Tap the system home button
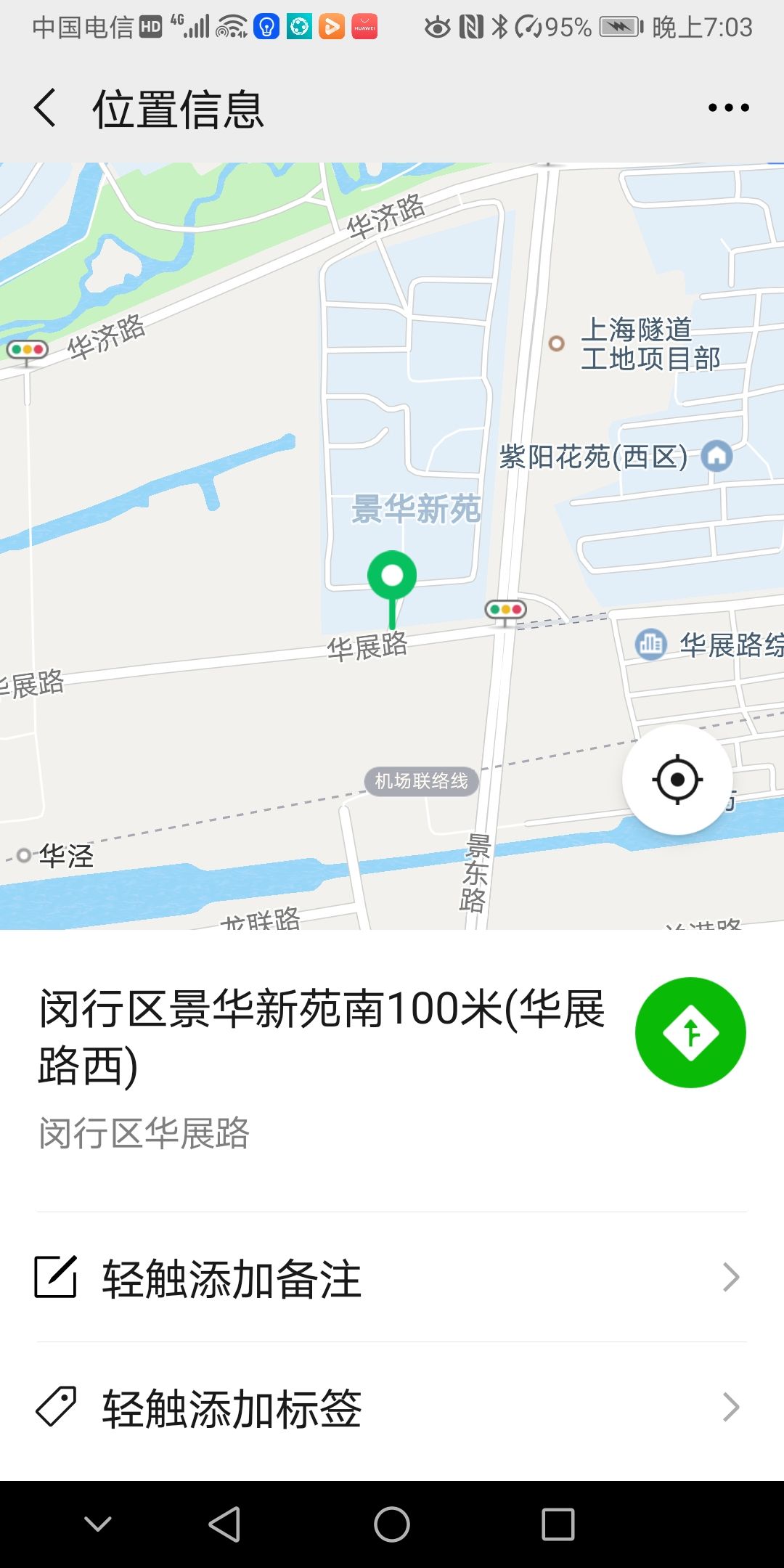The image size is (784, 1568). click(392, 1524)
